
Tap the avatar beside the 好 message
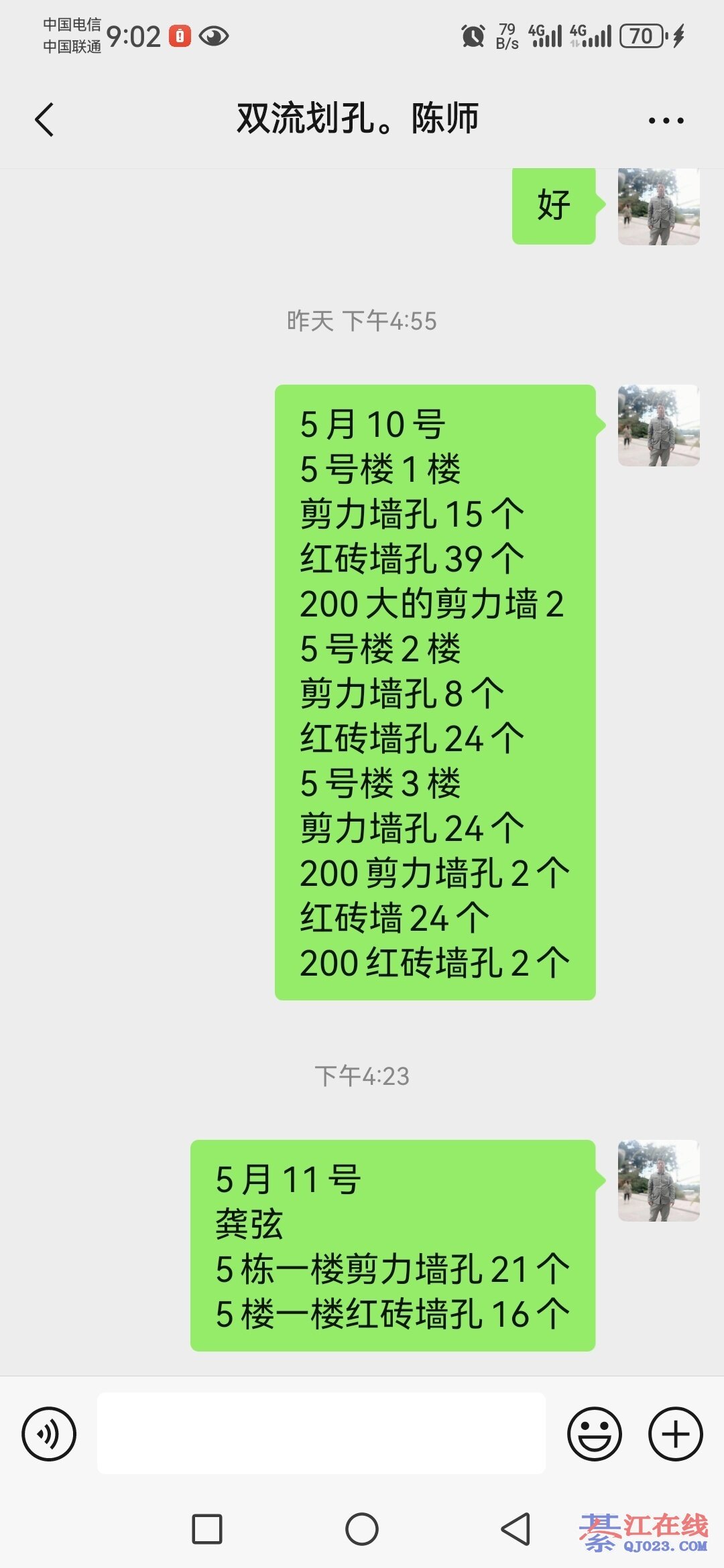coord(658,206)
